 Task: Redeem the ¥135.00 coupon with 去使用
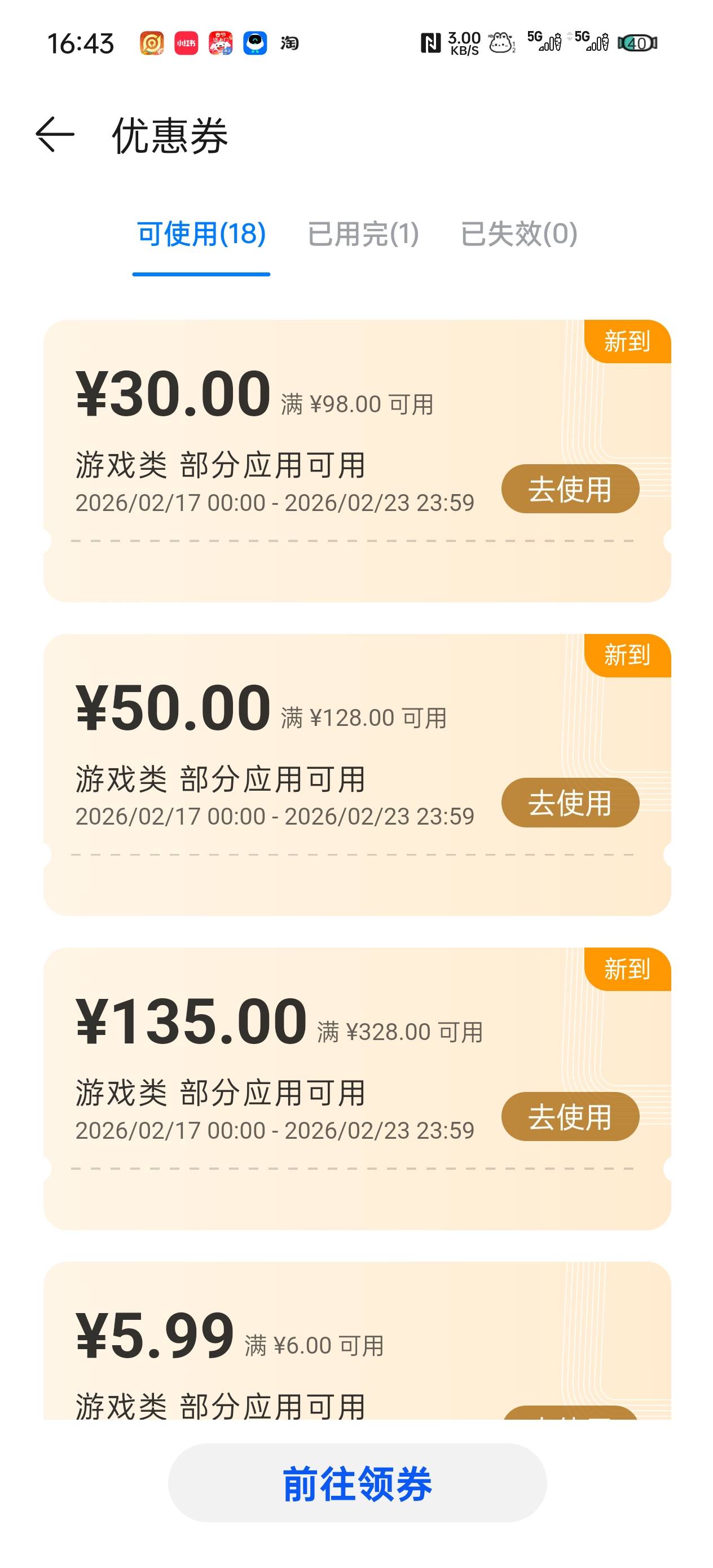coord(570,1116)
